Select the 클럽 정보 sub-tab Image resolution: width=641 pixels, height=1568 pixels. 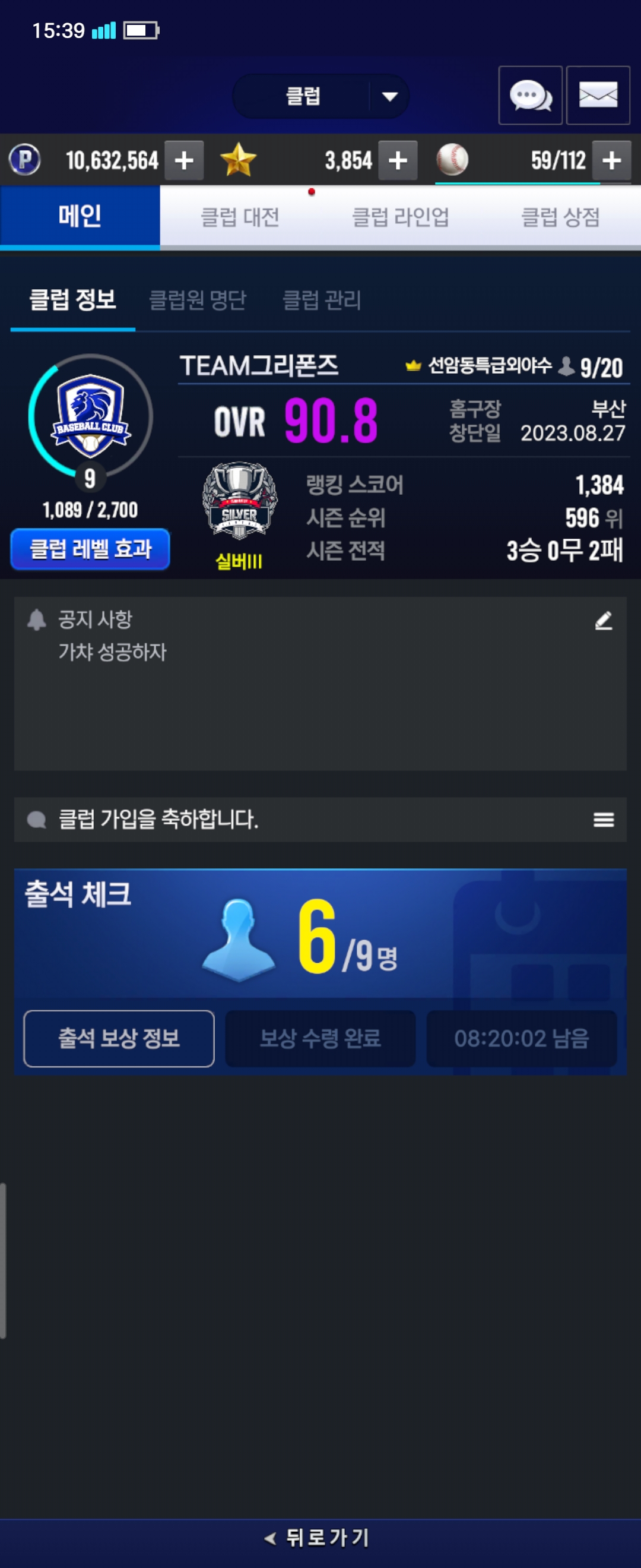(73, 299)
